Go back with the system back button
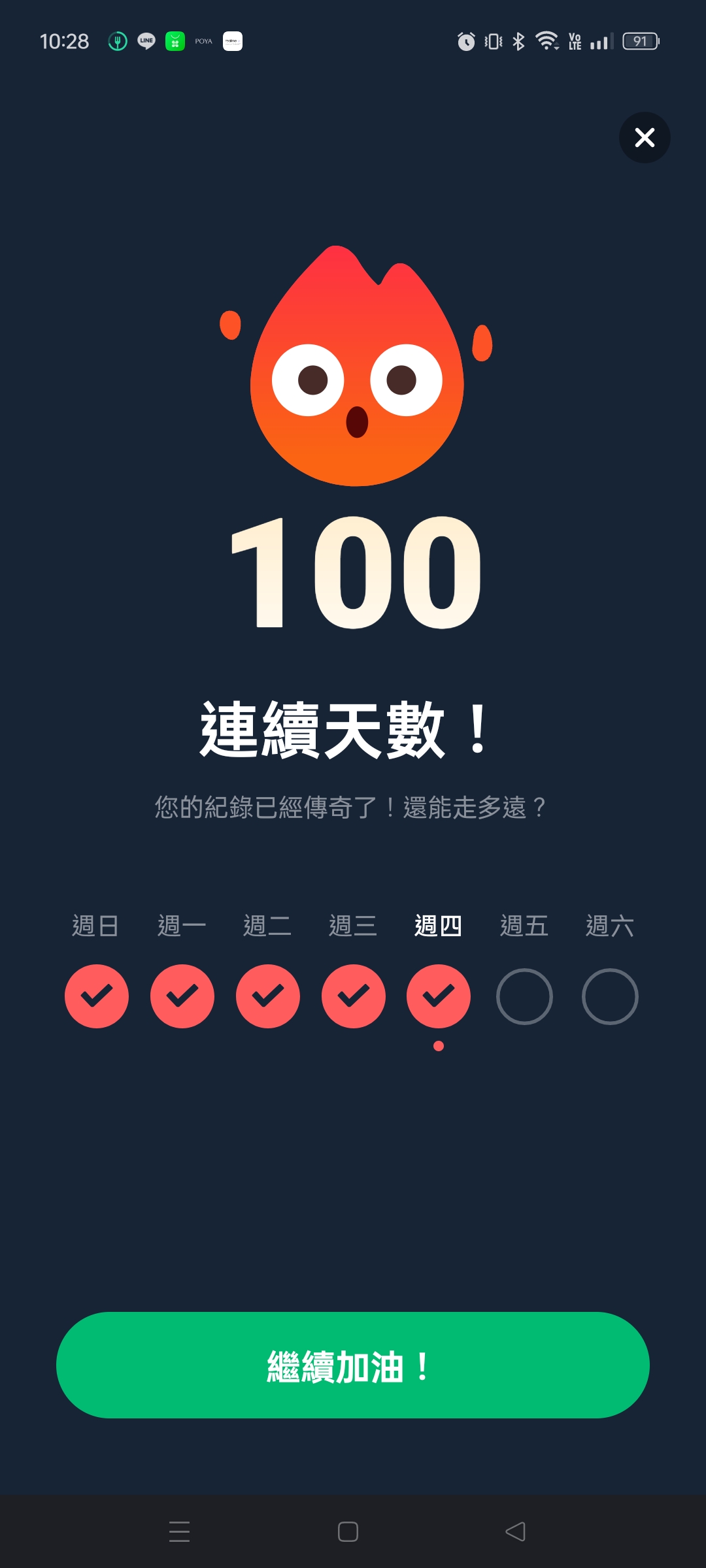 click(516, 1531)
